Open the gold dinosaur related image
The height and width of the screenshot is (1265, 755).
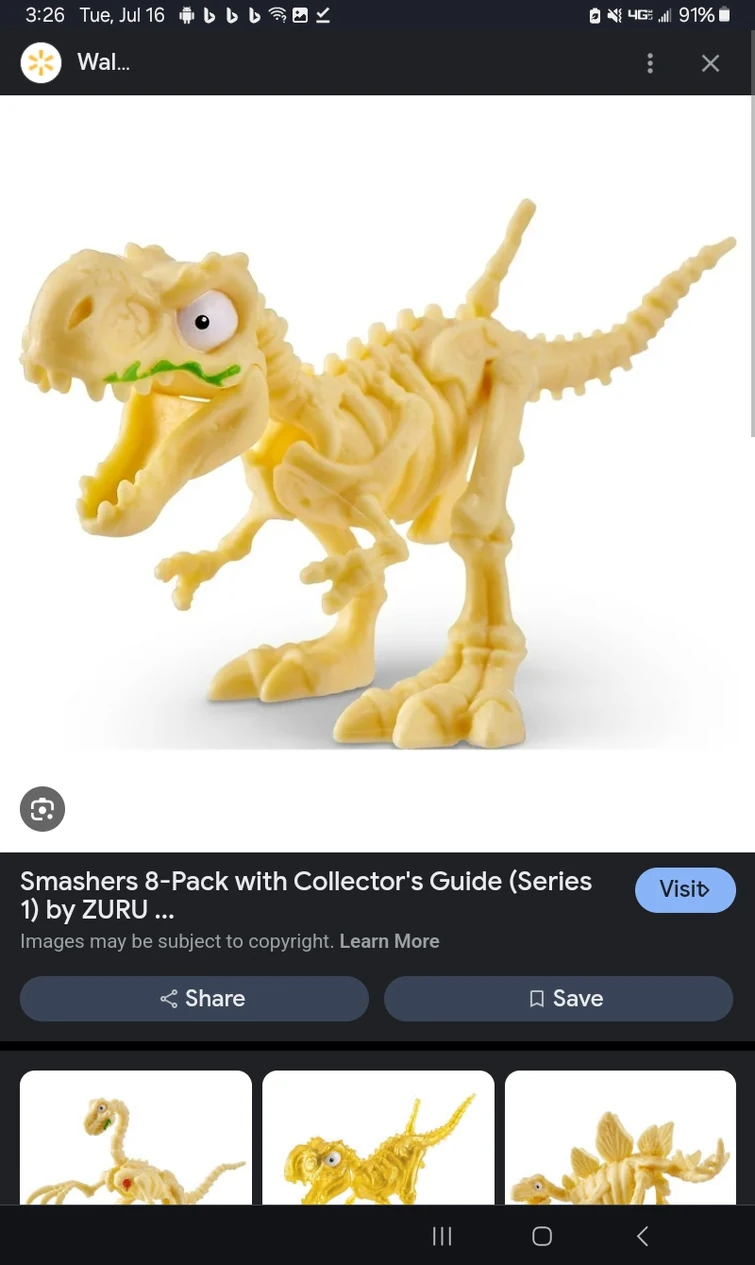[x=378, y=1140]
